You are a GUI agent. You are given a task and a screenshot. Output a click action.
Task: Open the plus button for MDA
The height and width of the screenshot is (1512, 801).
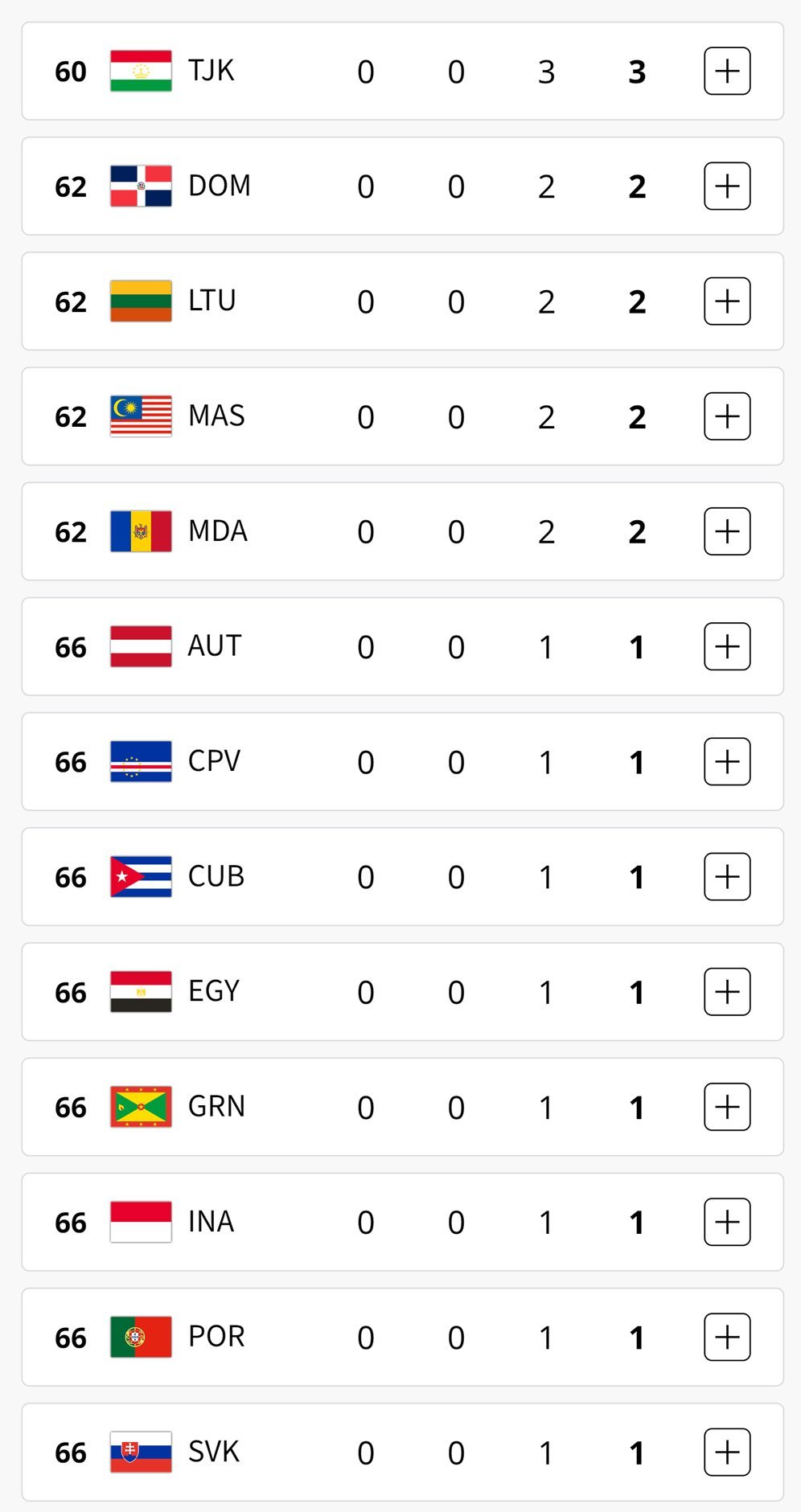[727, 531]
